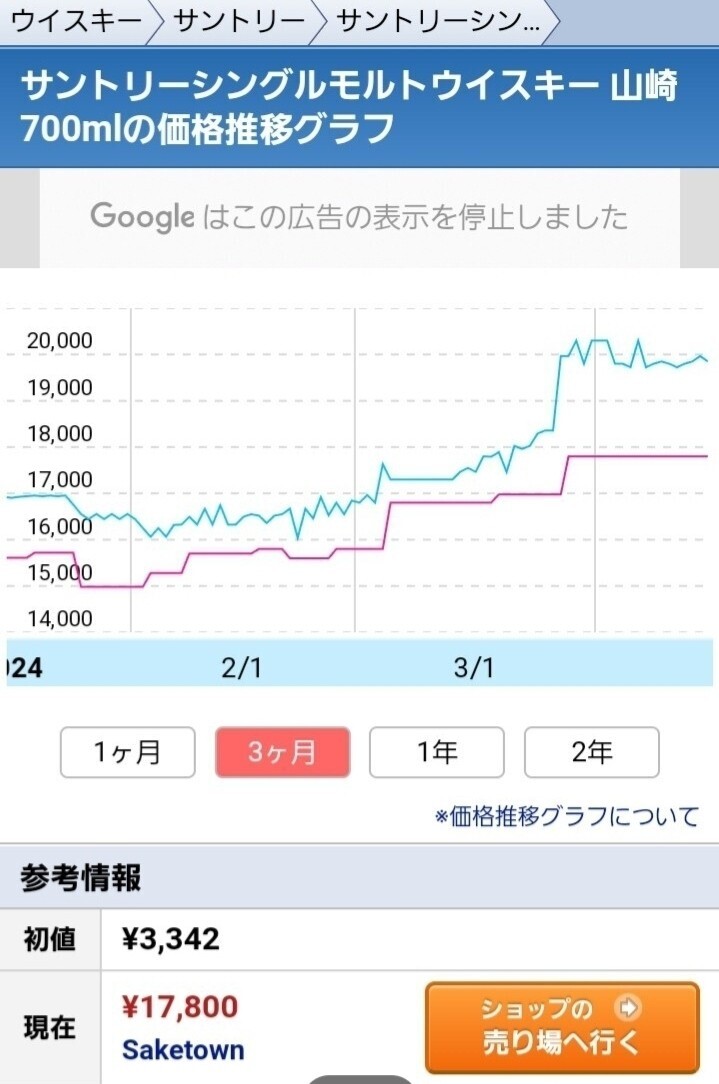
Task: Open the Saketown shop link
Action: [x=183, y=1050]
